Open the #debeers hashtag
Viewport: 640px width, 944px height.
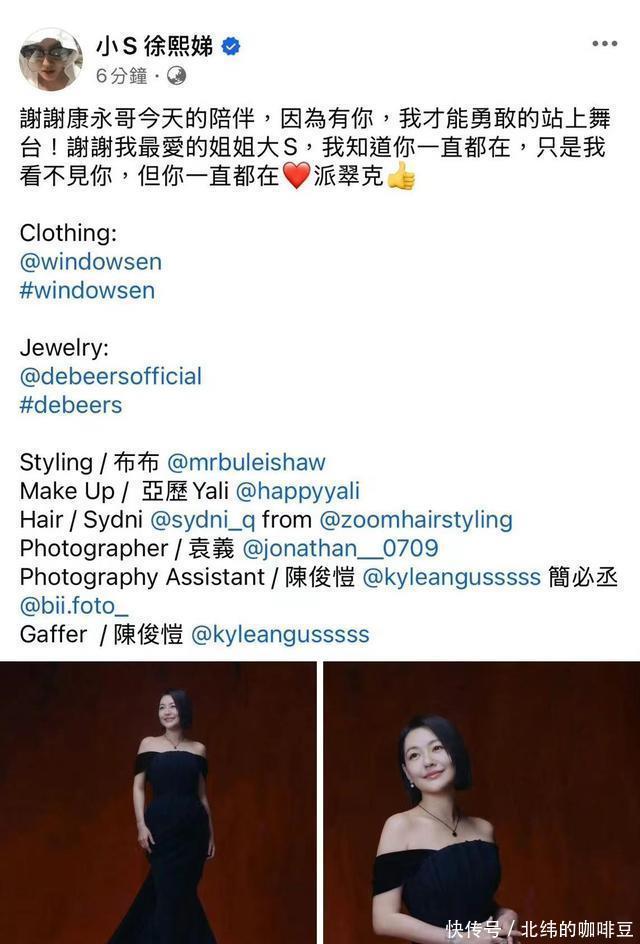(x=70, y=405)
